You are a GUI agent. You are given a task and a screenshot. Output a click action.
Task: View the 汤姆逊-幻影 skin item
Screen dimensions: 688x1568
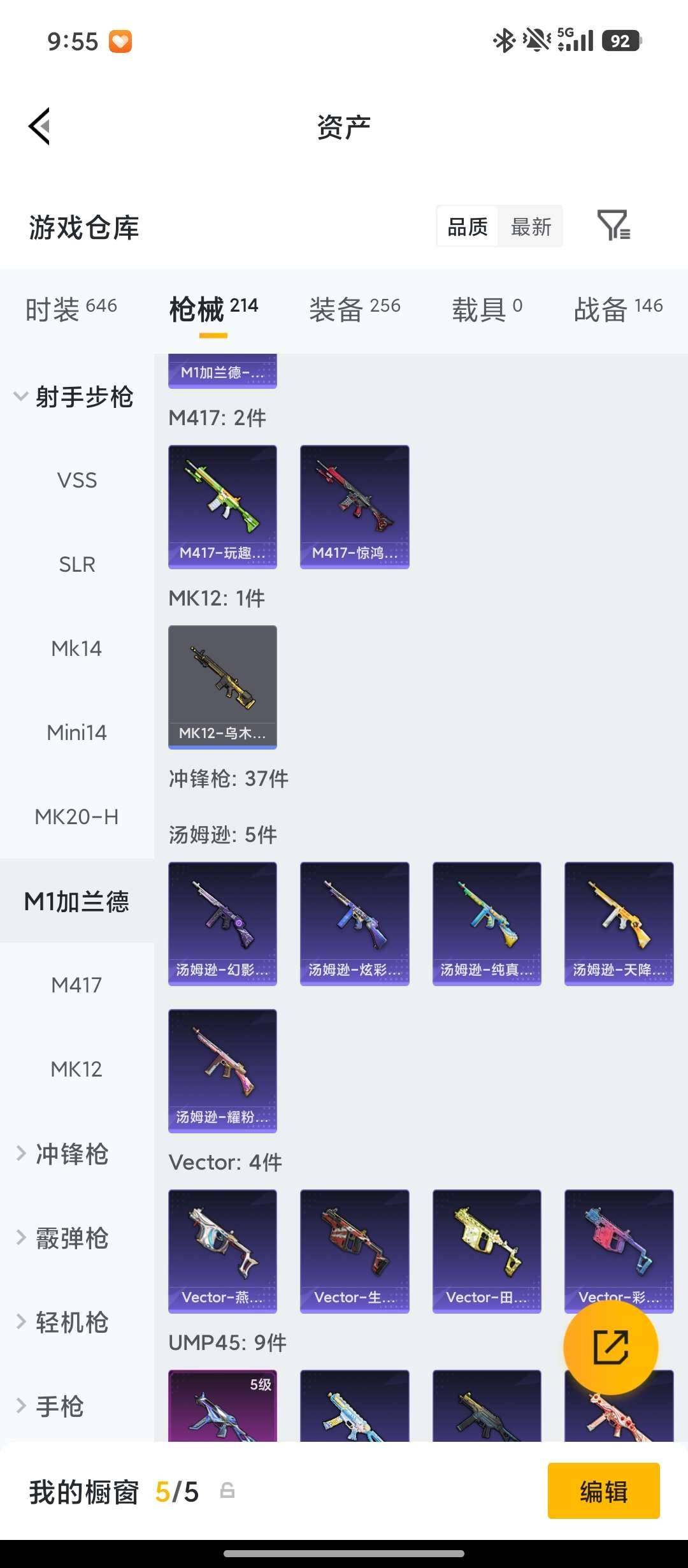tap(222, 923)
